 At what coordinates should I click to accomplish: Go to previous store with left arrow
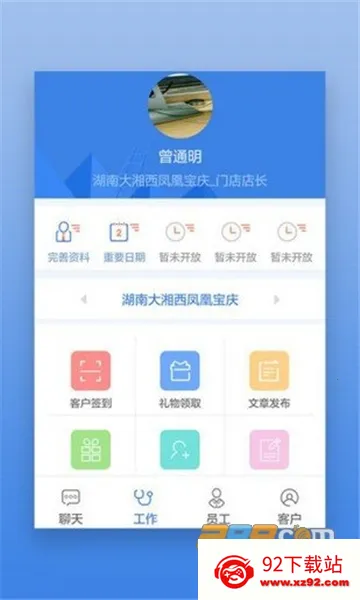click(84, 299)
